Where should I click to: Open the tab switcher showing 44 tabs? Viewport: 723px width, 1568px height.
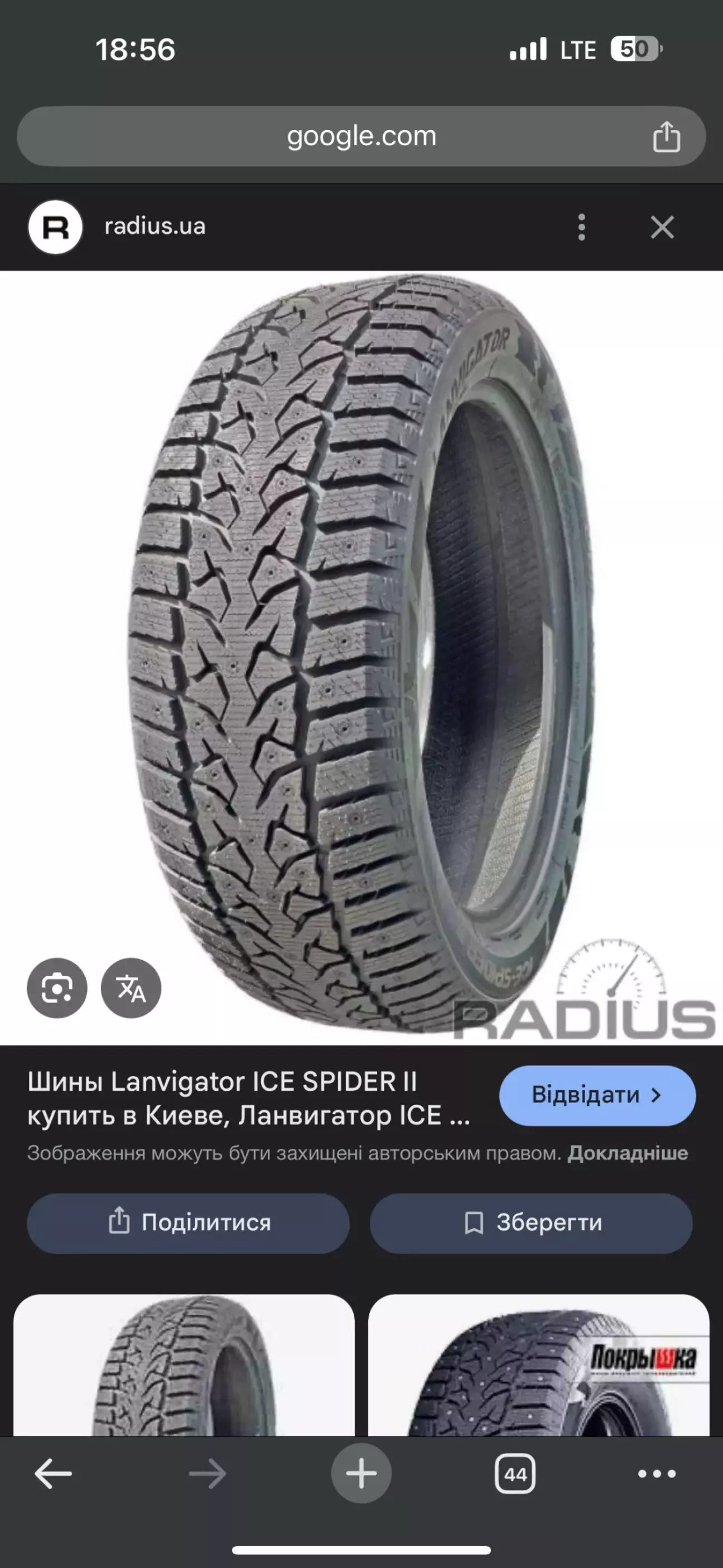(515, 1474)
